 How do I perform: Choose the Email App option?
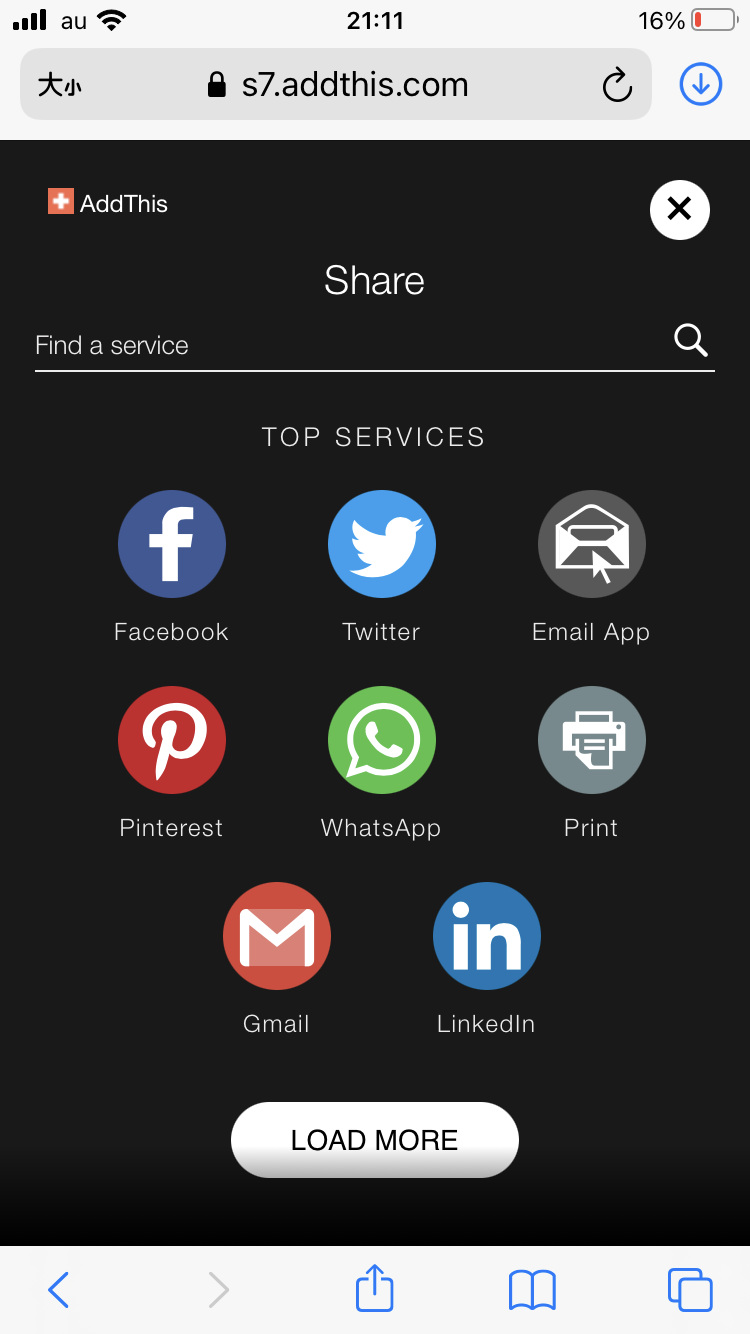[591, 545]
